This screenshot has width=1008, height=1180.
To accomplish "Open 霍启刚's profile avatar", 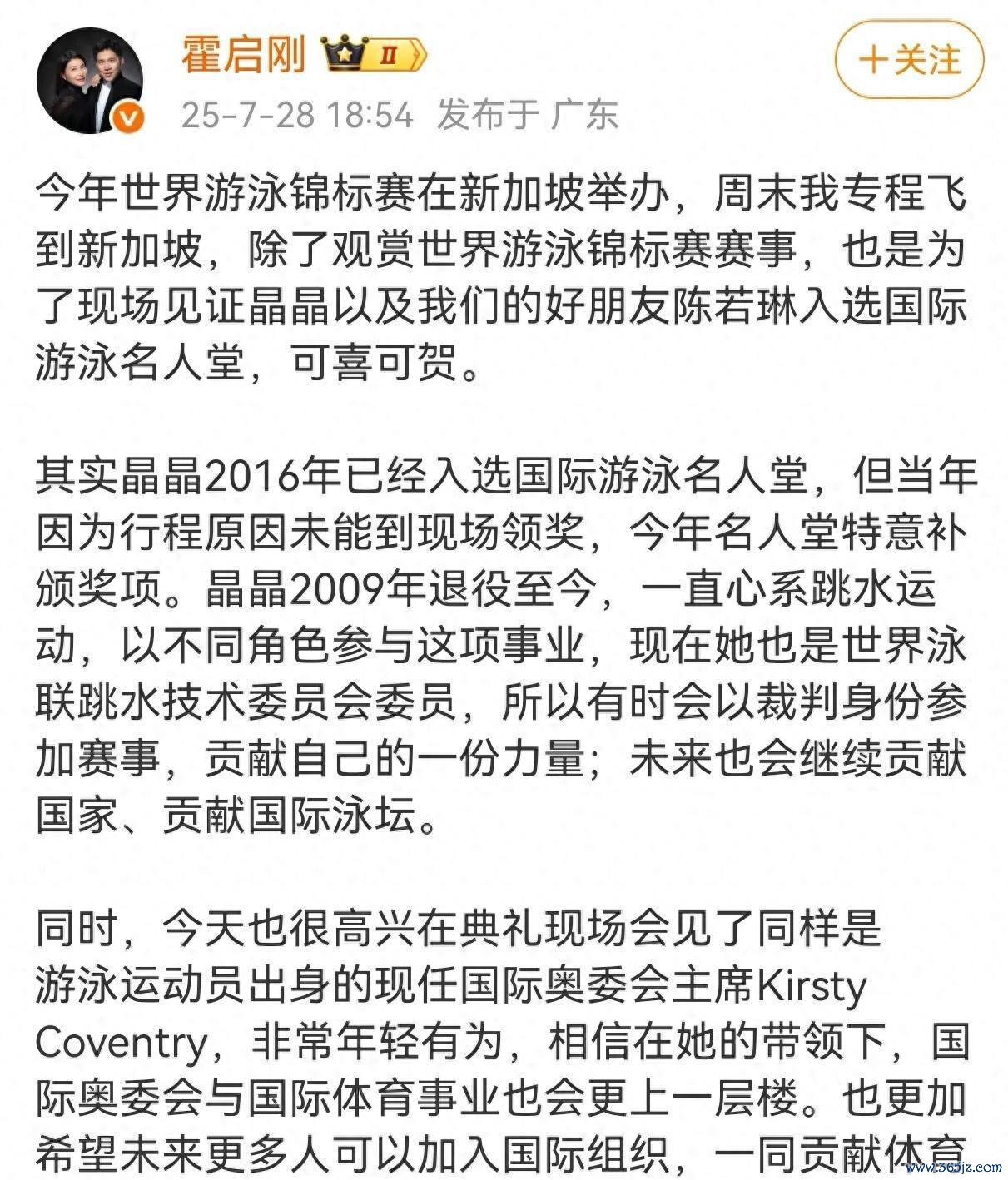I will (90, 81).
